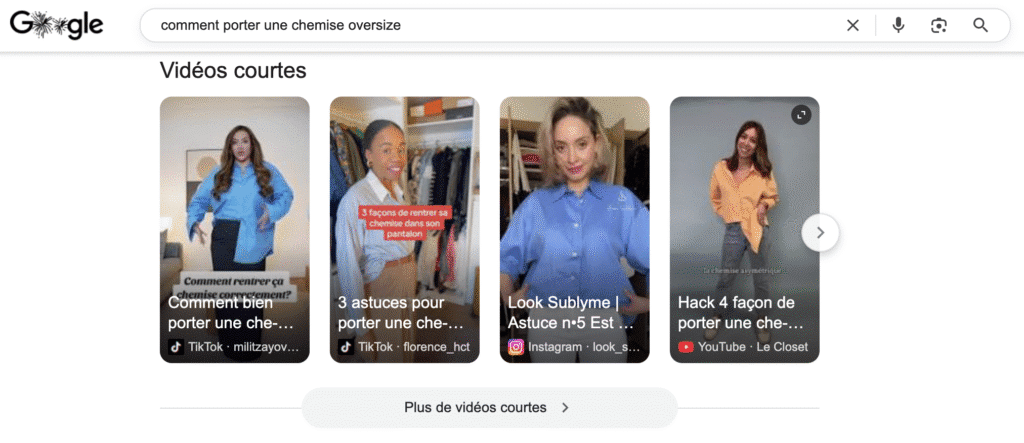Show the next short videos with the arrow

click(x=821, y=233)
